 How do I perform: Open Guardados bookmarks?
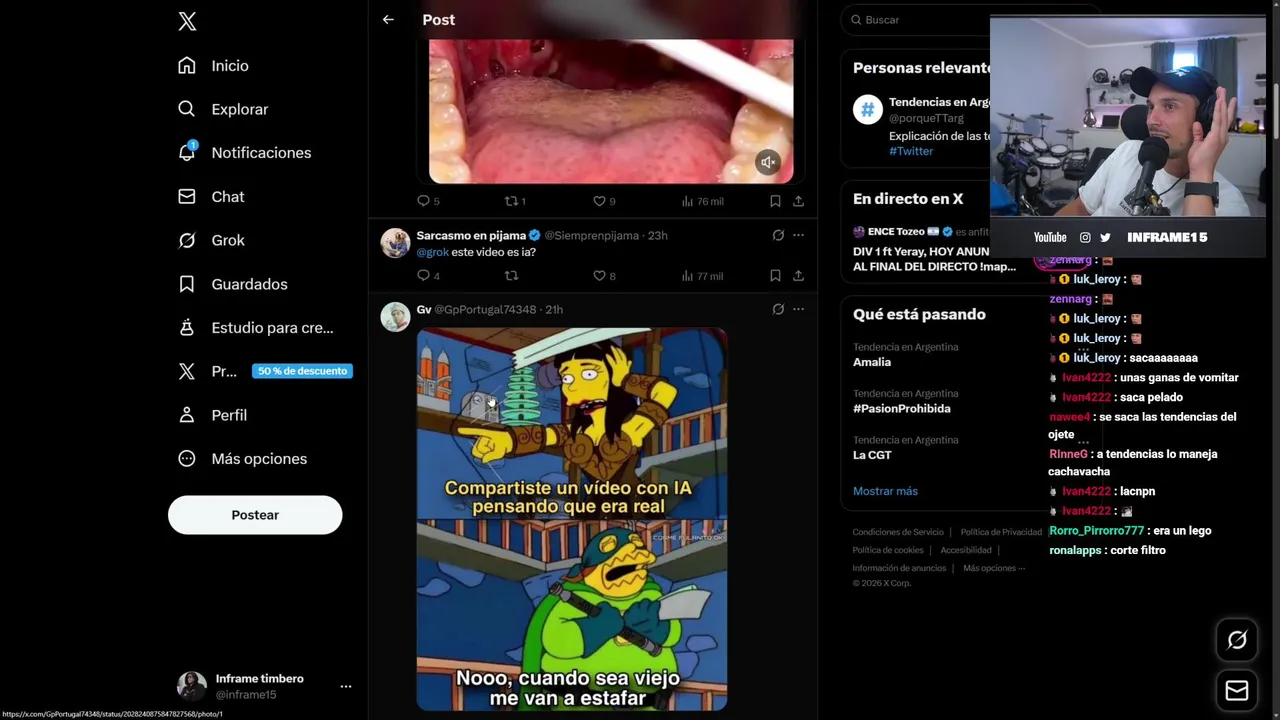pyautogui.click(x=249, y=284)
